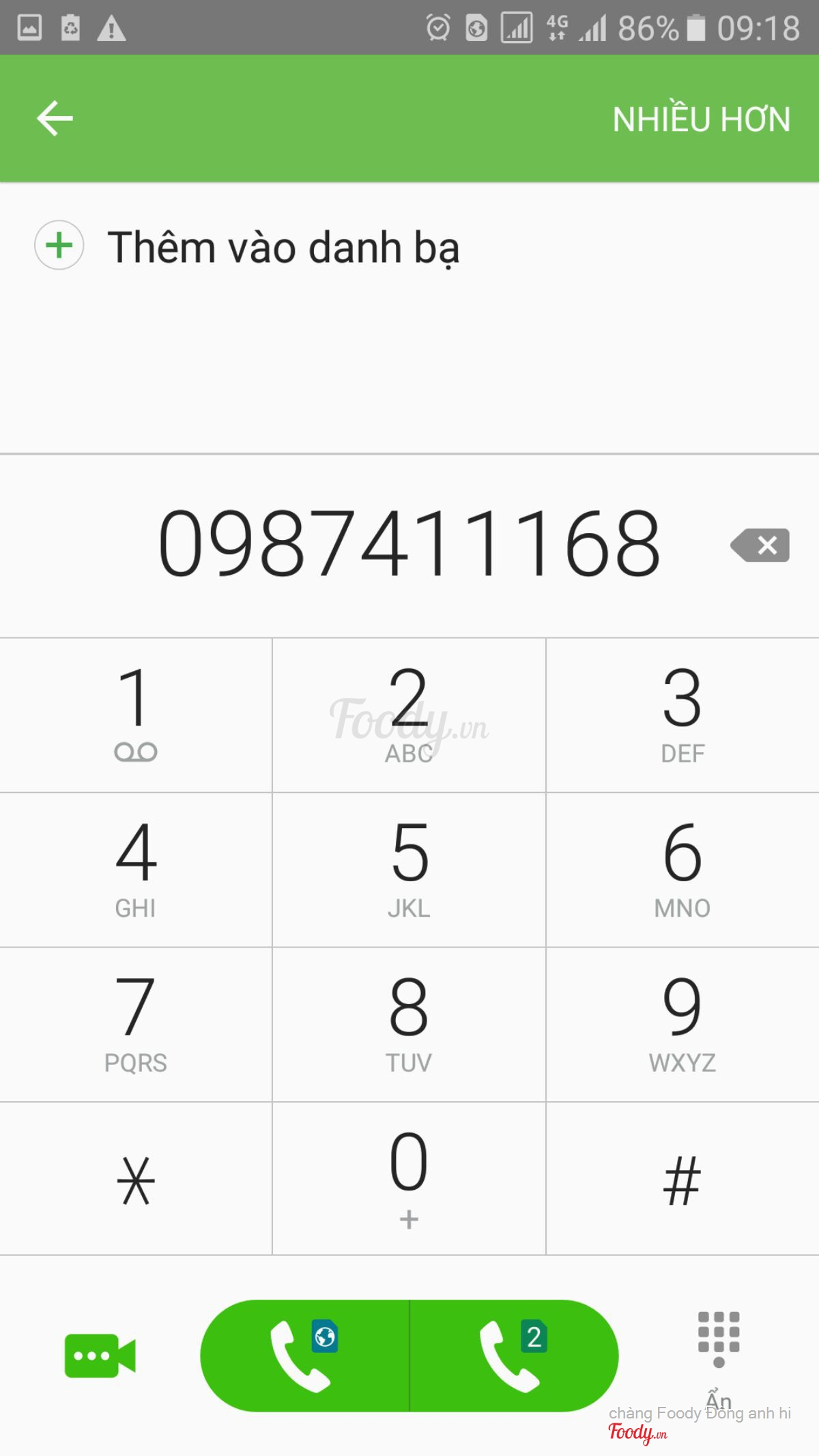
Task: Enter digit 8 TUV
Action: pos(409,1024)
